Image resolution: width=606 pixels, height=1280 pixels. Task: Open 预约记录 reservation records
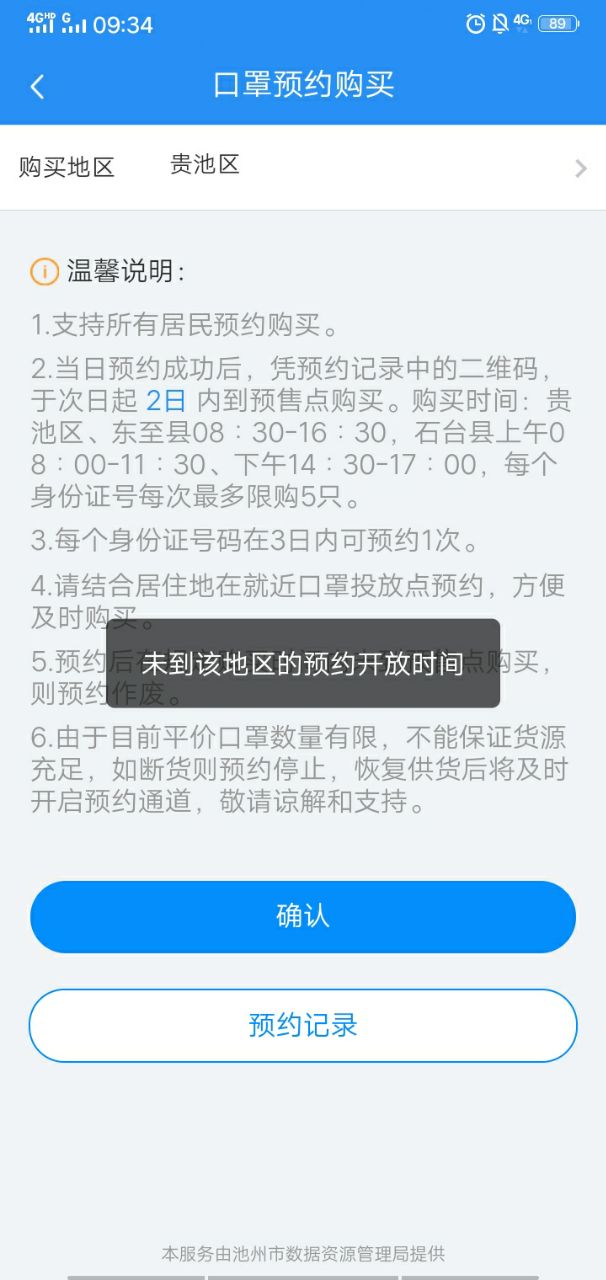tap(303, 1025)
